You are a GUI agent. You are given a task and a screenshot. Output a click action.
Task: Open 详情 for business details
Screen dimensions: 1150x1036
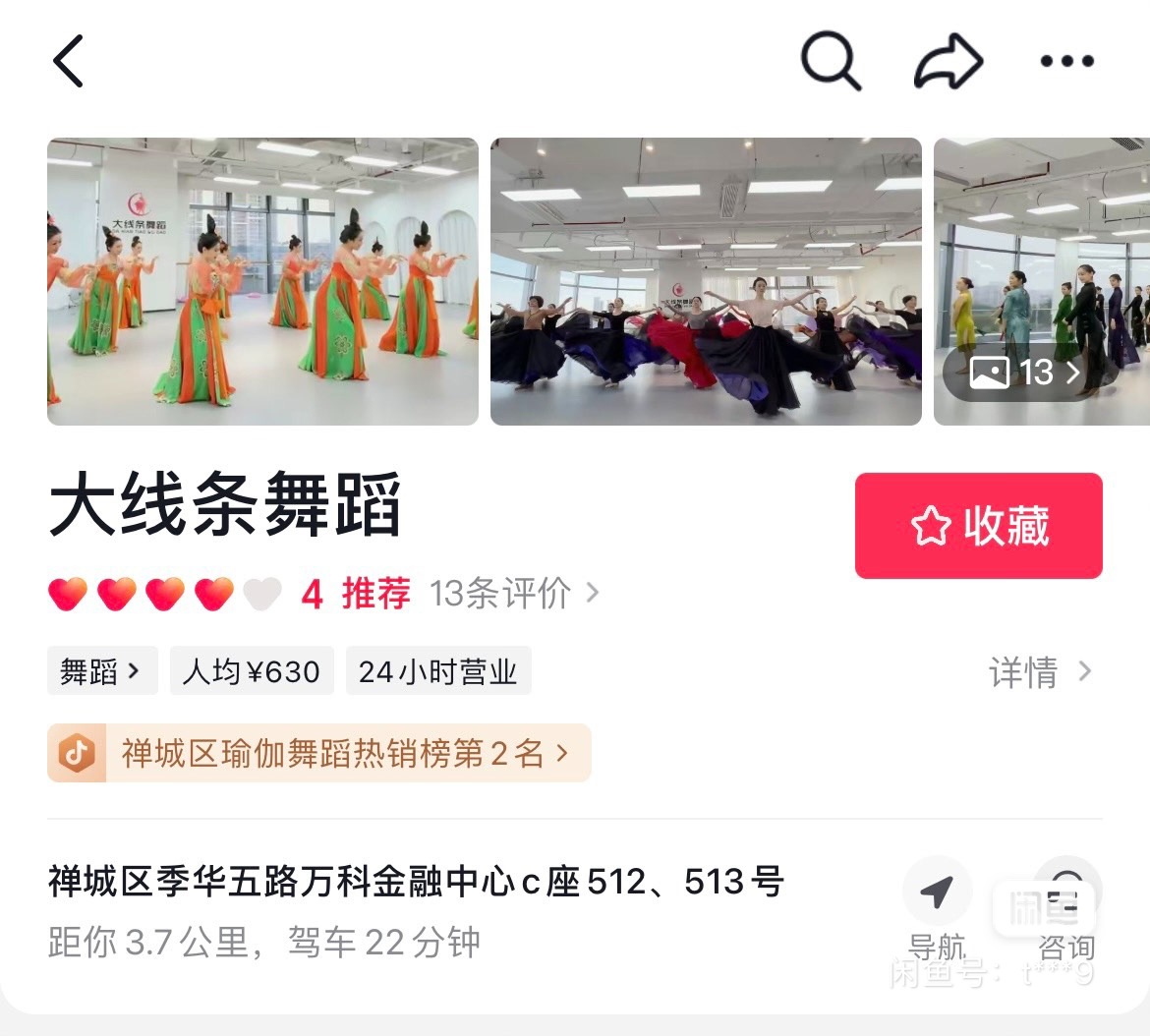1039,672
